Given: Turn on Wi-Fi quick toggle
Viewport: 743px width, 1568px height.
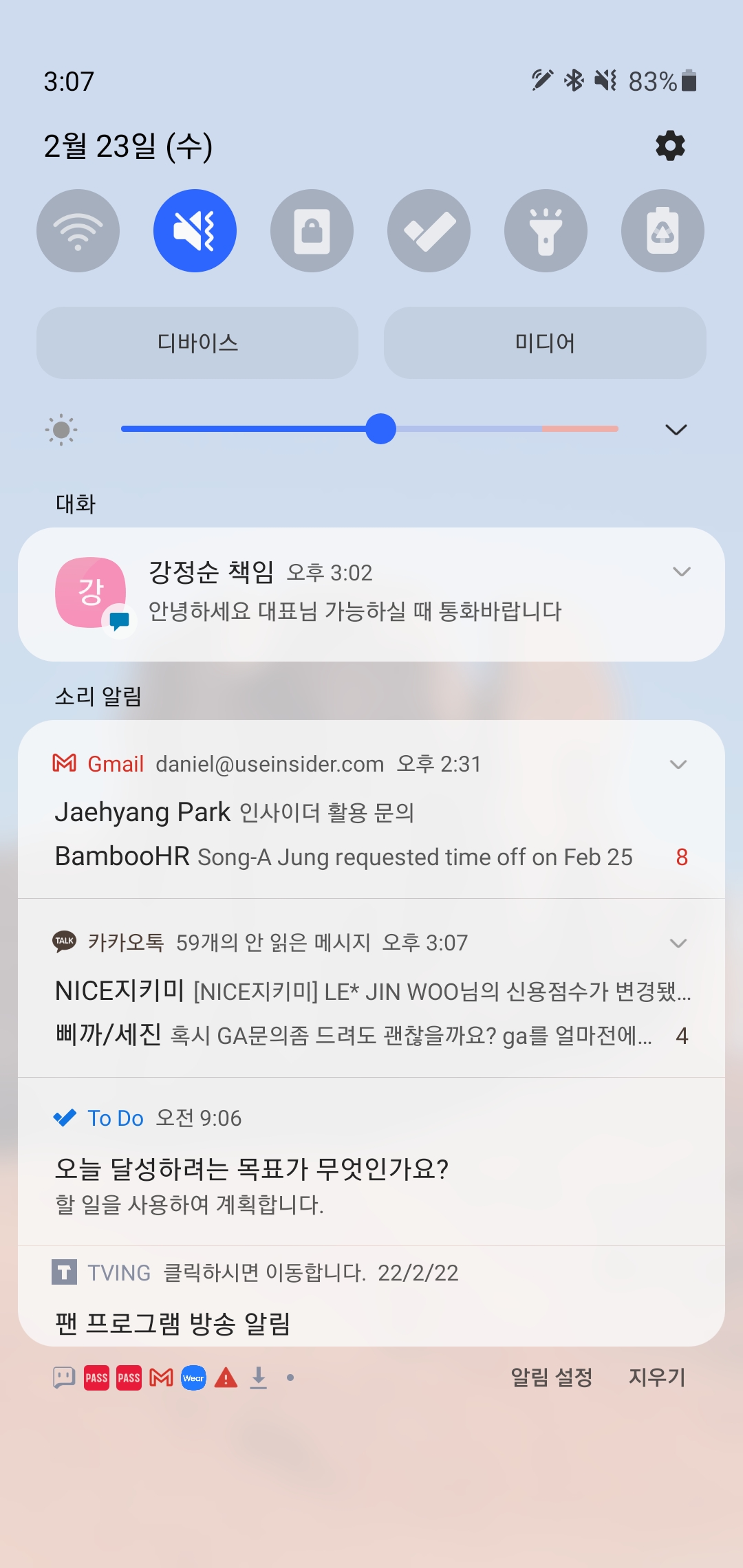Looking at the screenshot, I should (x=78, y=230).
